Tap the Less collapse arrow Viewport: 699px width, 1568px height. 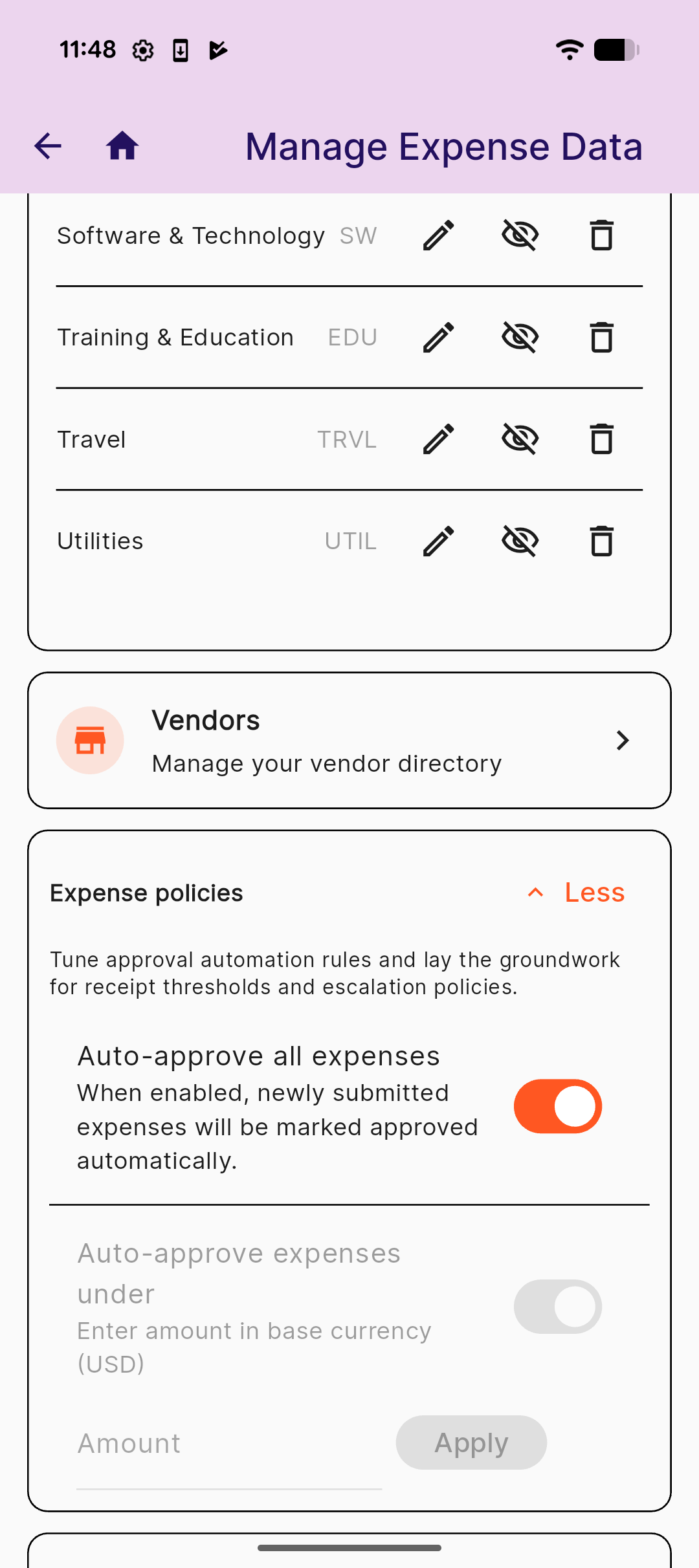coord(535,892)
